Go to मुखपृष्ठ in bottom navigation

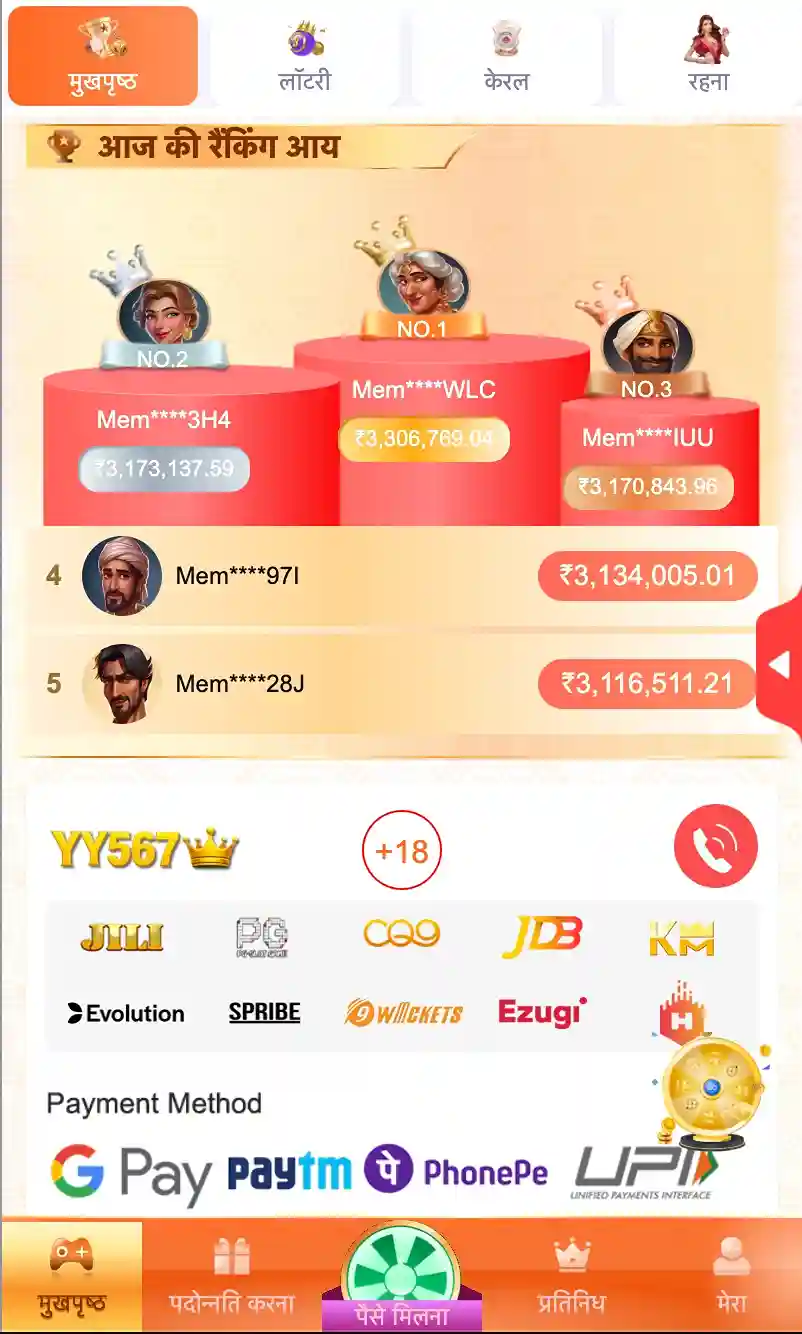[x=72, y=1276]
